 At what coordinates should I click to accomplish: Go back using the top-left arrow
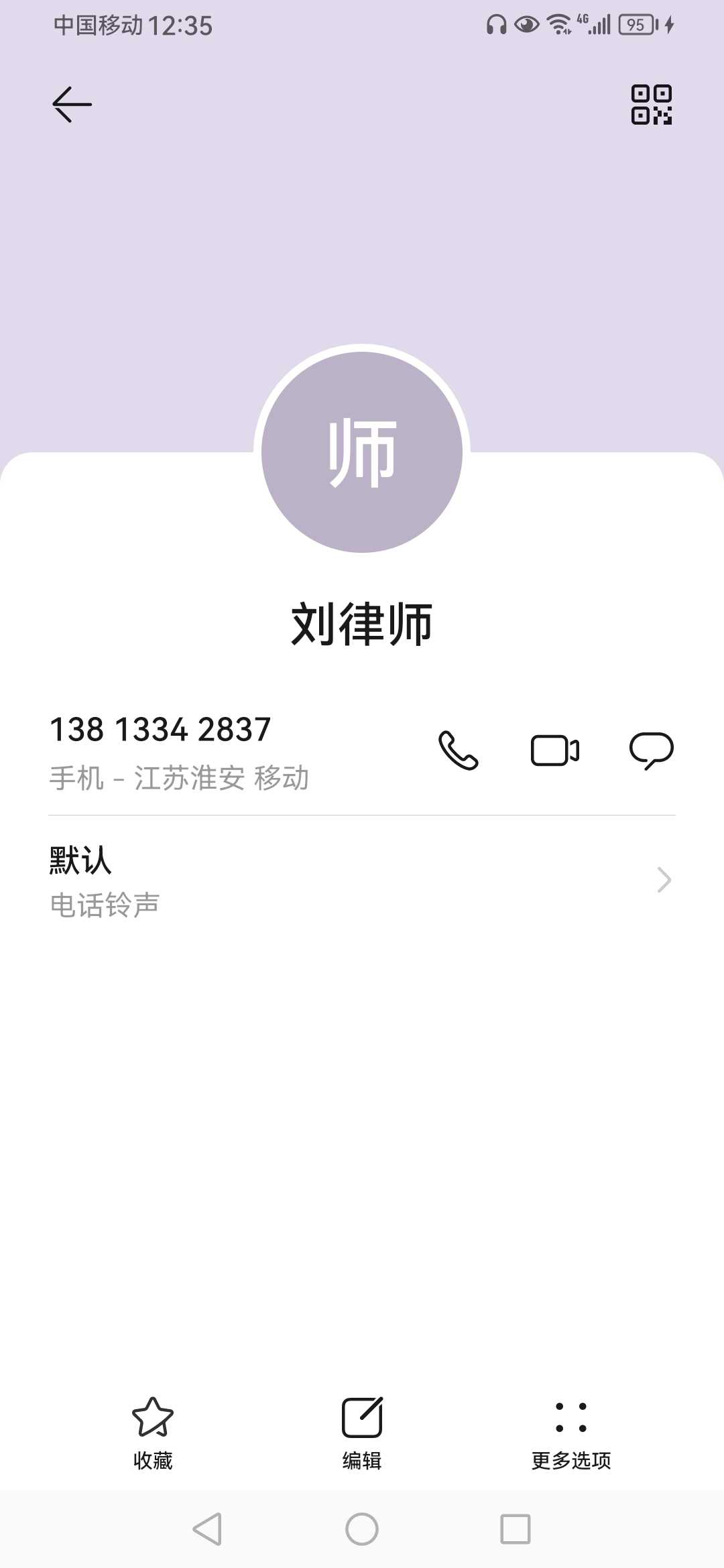[72, 105]
